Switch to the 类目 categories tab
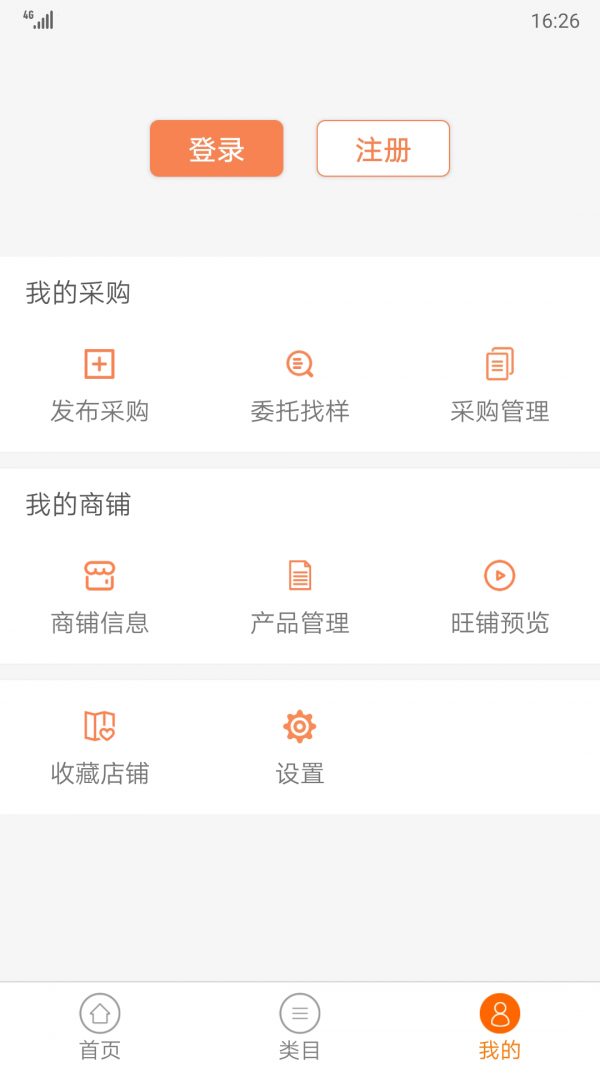 [299, 1026]
